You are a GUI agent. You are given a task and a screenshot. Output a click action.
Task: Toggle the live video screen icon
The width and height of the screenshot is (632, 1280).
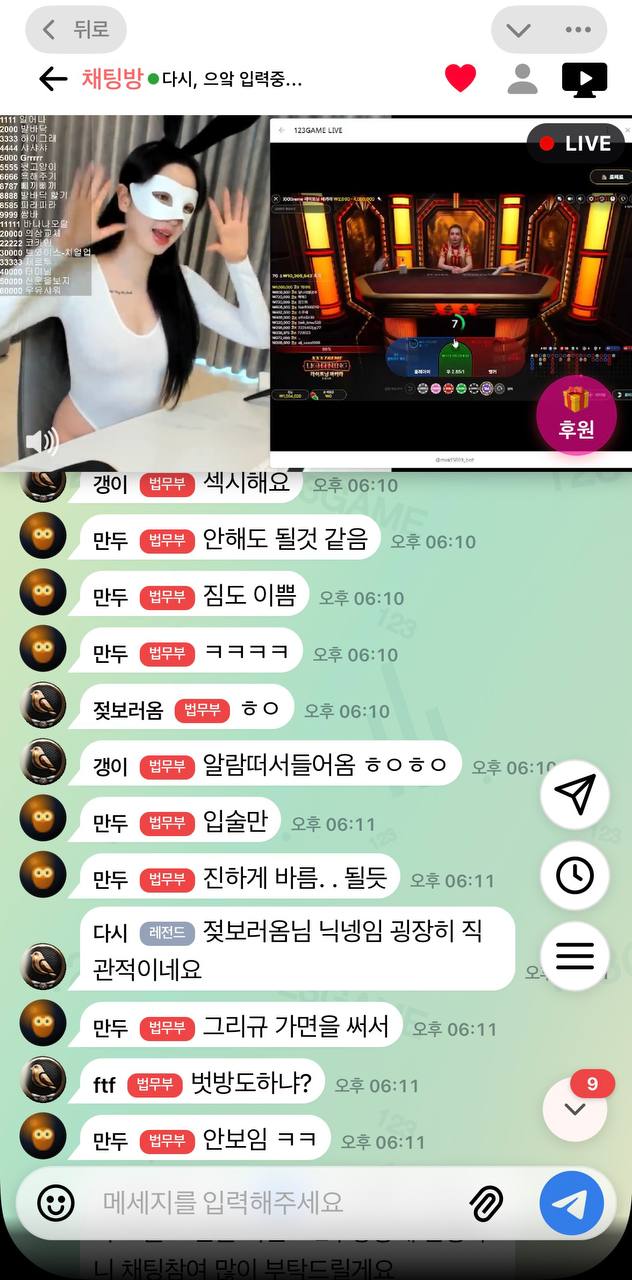[584, 79]
